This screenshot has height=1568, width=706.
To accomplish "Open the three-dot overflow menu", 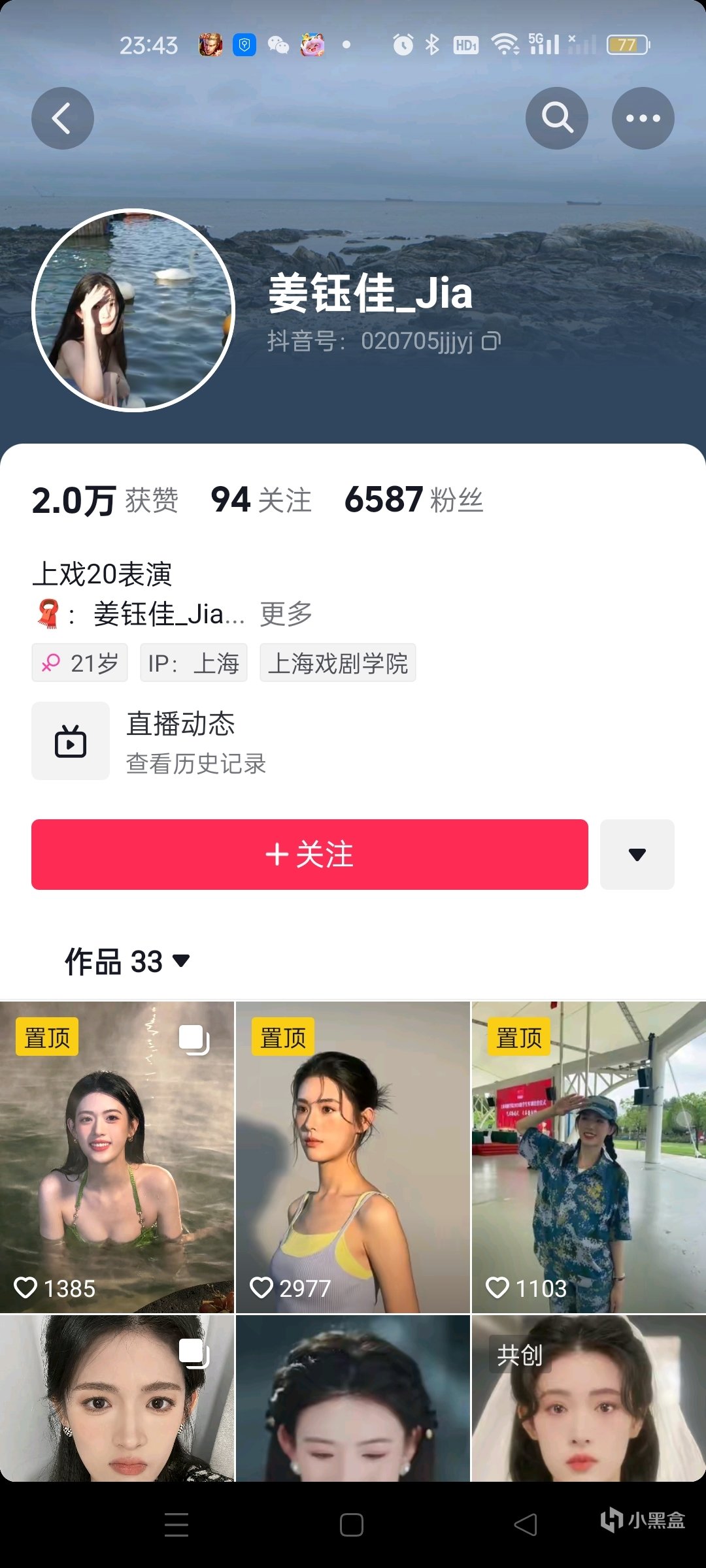I will (x=643, y=118).
